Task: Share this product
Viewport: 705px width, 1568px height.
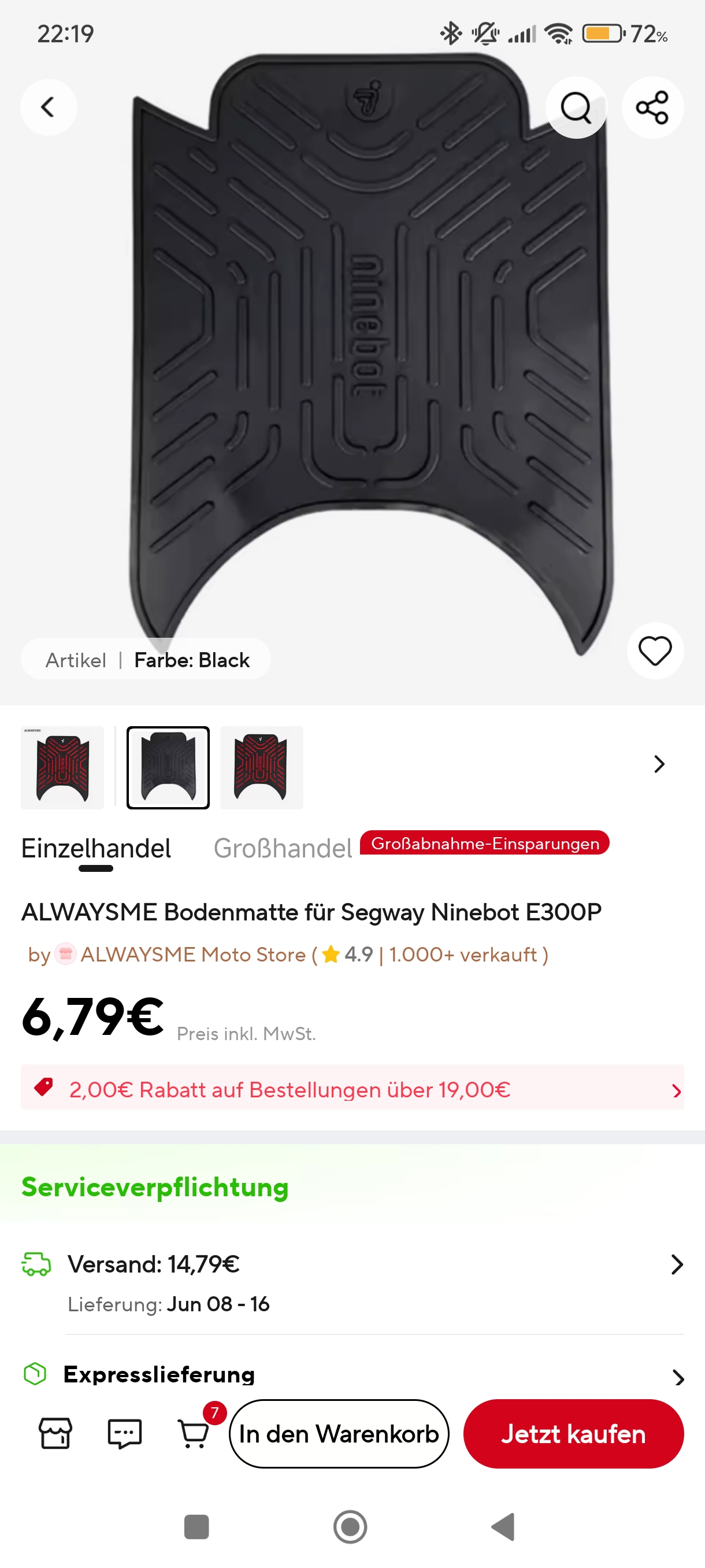Action: tap(652, 108)
